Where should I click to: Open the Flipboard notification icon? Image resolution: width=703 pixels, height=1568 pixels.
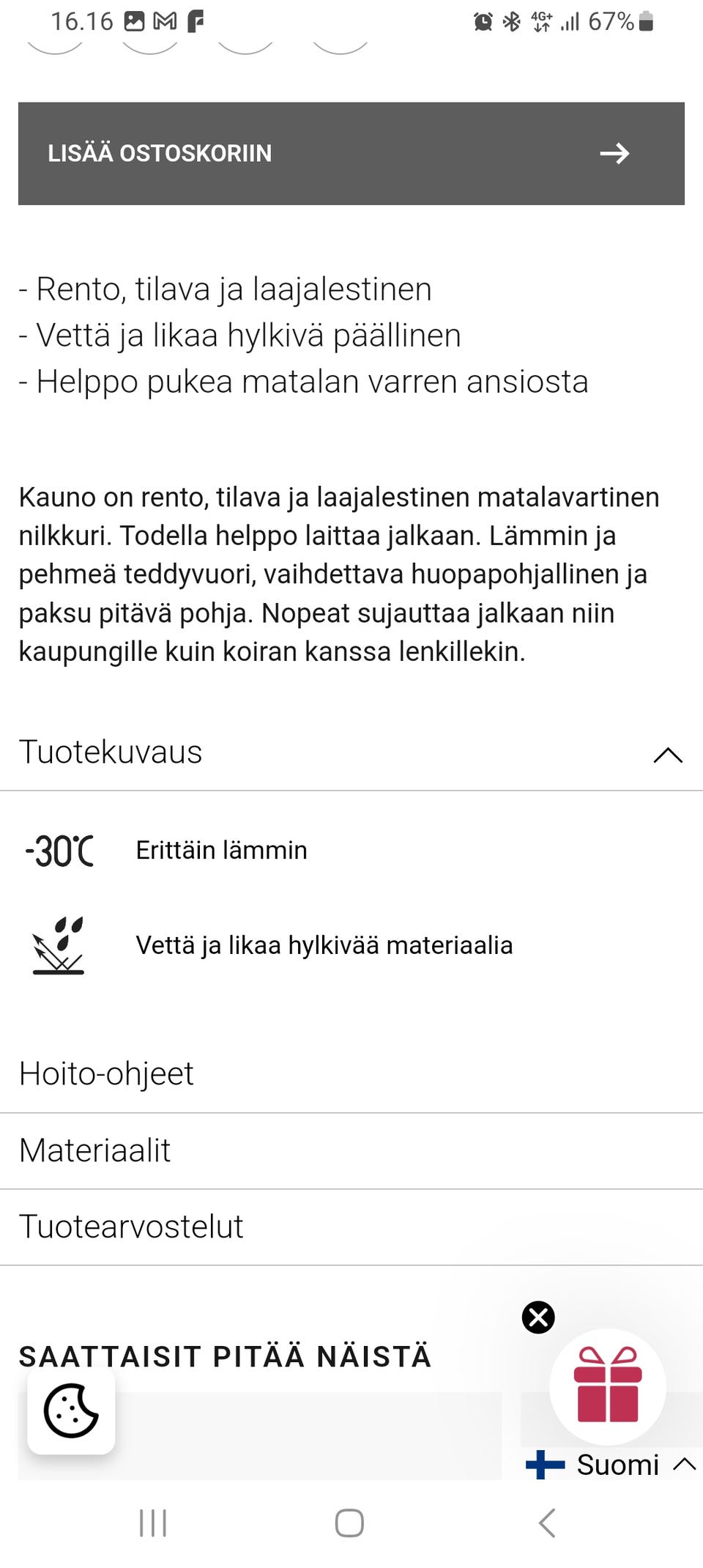(x=196, y=21)
